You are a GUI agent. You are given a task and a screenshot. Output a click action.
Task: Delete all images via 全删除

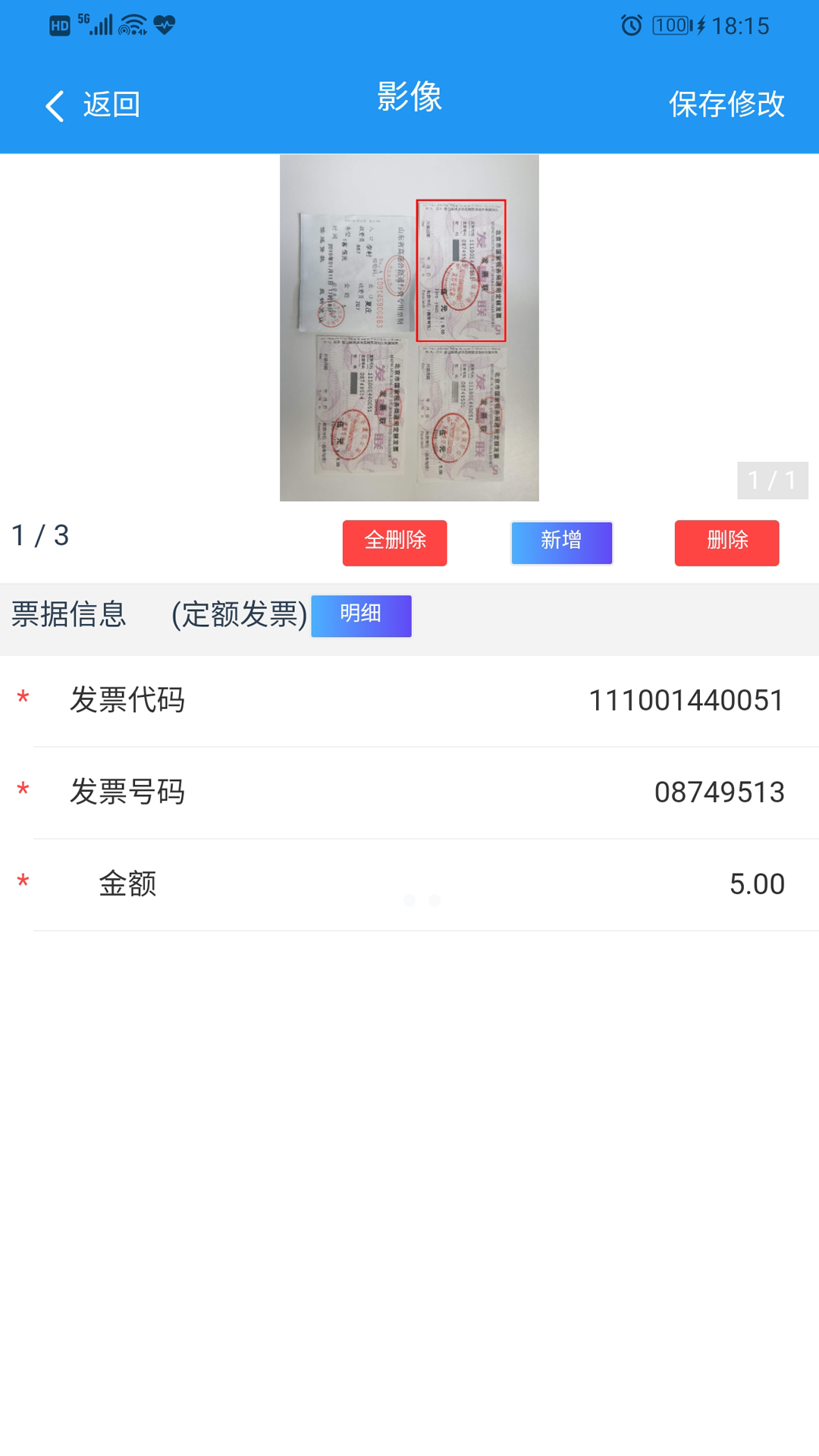[x=395, y=541]
